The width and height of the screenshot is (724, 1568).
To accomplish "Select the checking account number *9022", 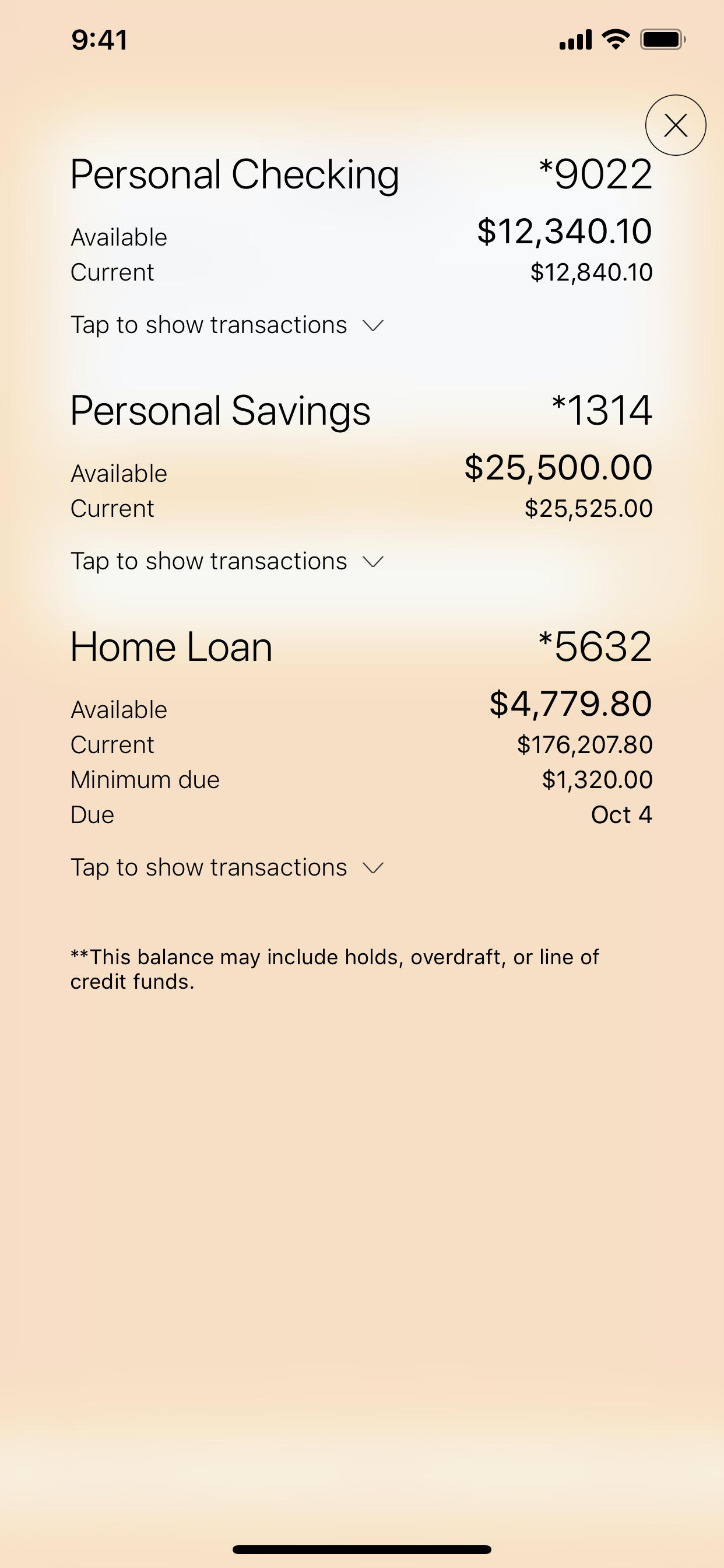I will [x=595, y=174].
